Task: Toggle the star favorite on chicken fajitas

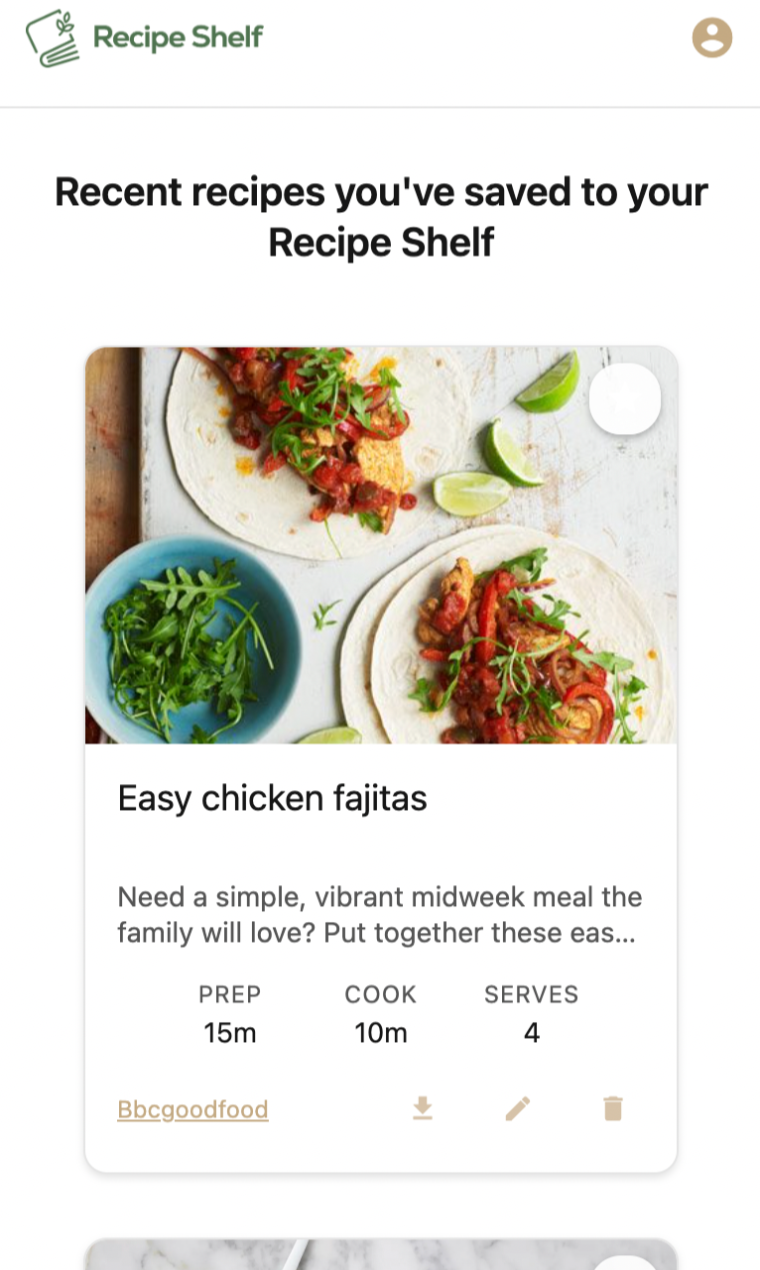Action: tap(624, 398)
